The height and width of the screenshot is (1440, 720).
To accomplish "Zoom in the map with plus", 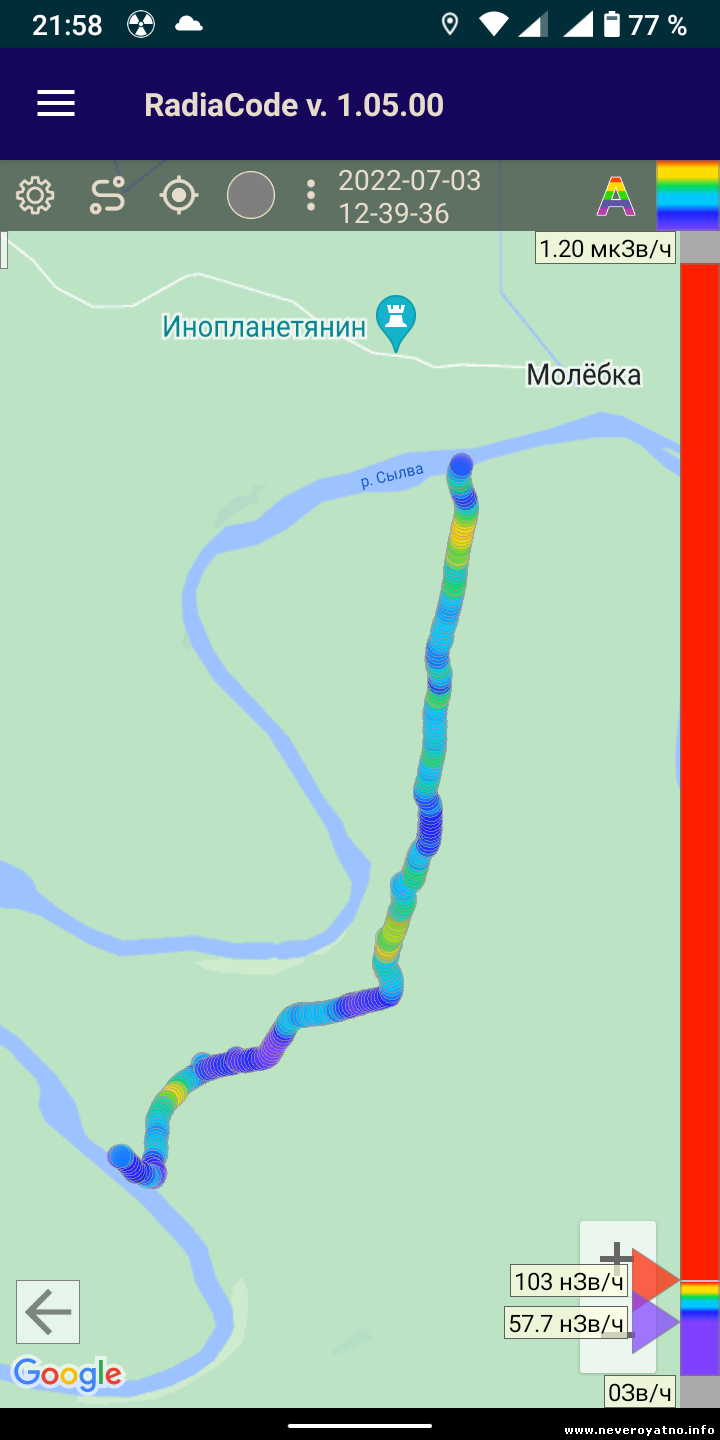I will (616, 1257).
